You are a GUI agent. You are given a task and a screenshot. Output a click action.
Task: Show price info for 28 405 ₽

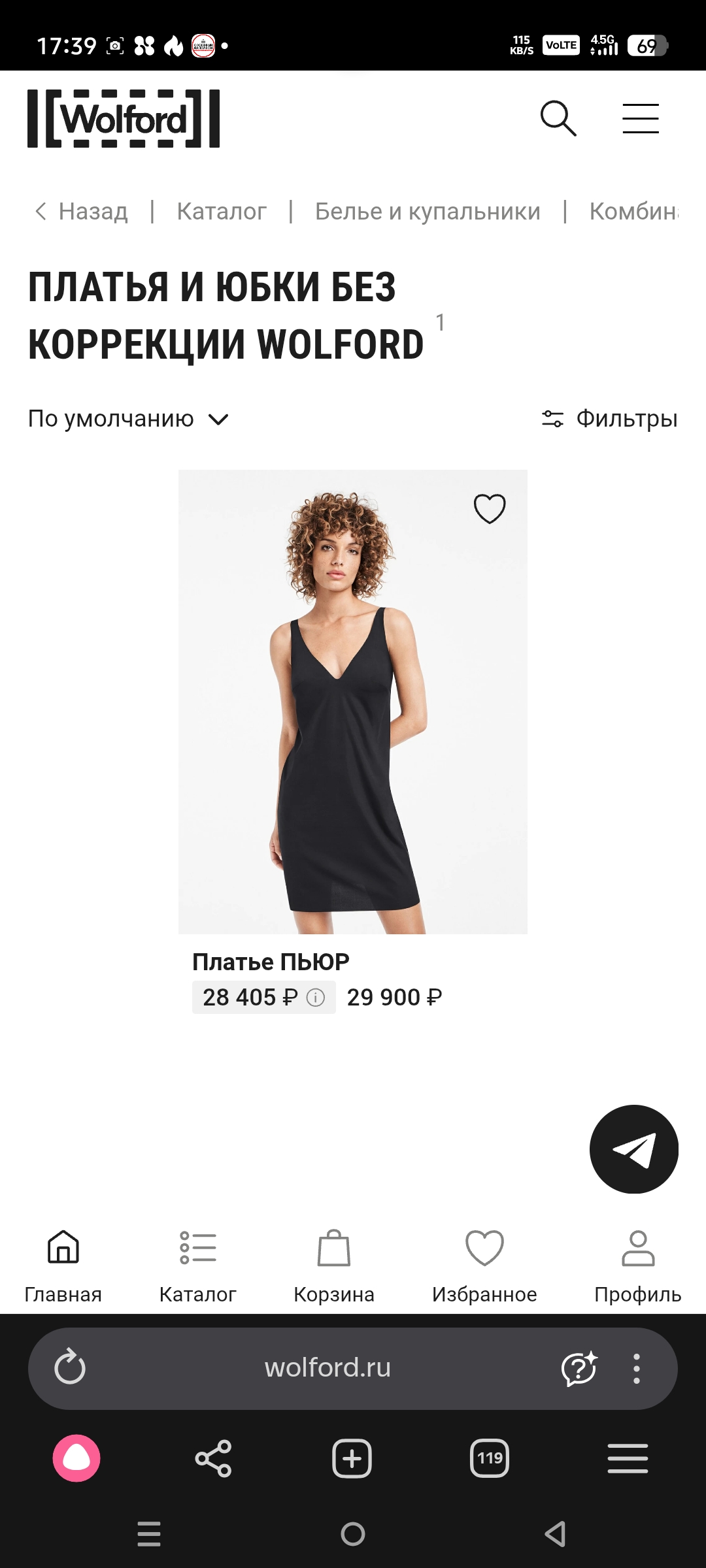(316, 998)
